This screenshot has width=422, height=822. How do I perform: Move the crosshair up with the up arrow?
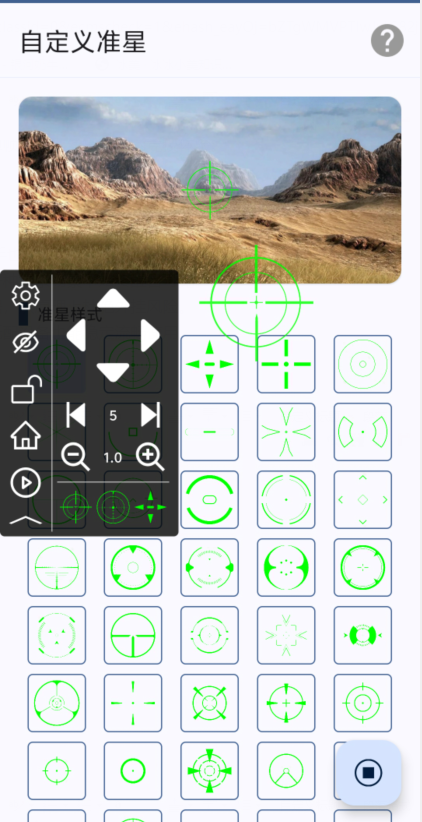(113, 299)
